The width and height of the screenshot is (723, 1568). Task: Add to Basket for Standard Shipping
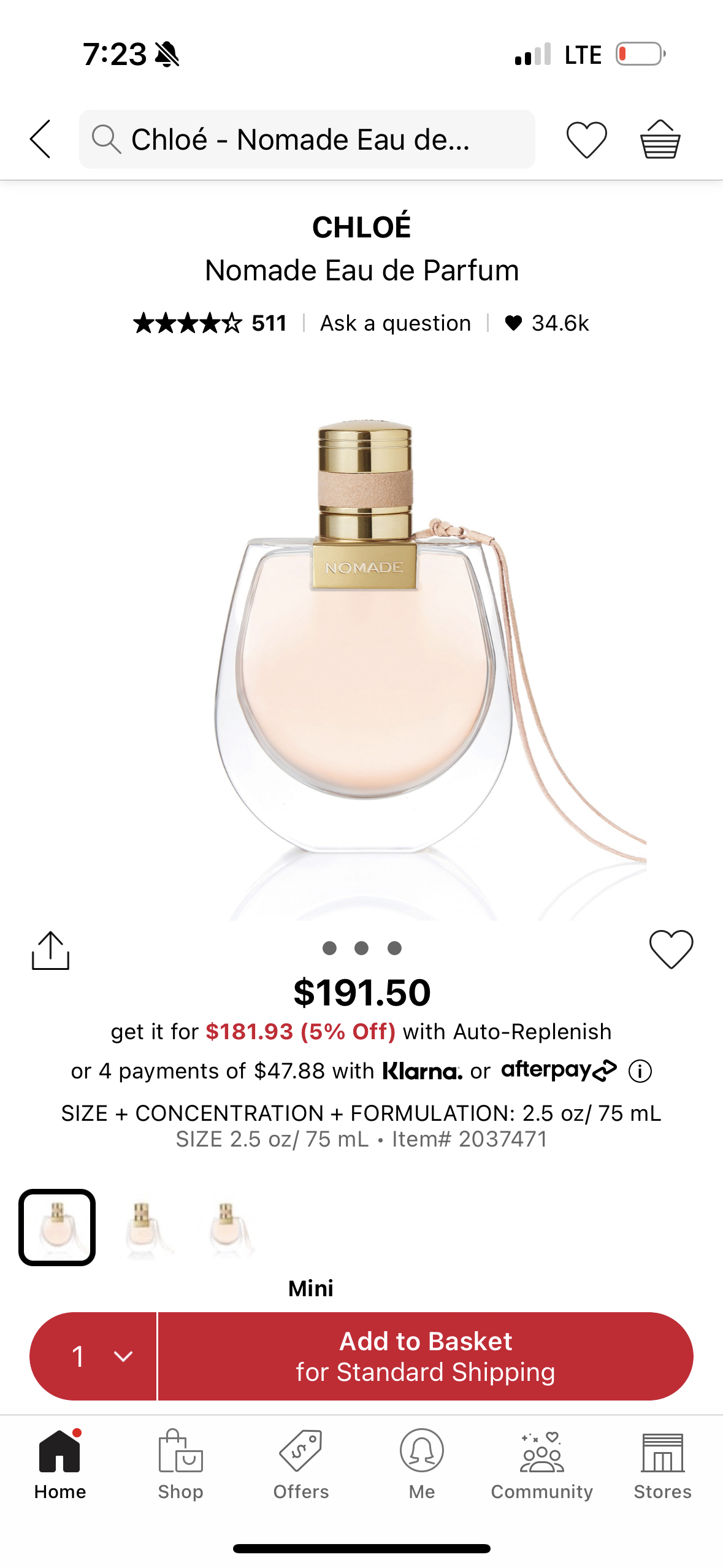pos(425,1356)
